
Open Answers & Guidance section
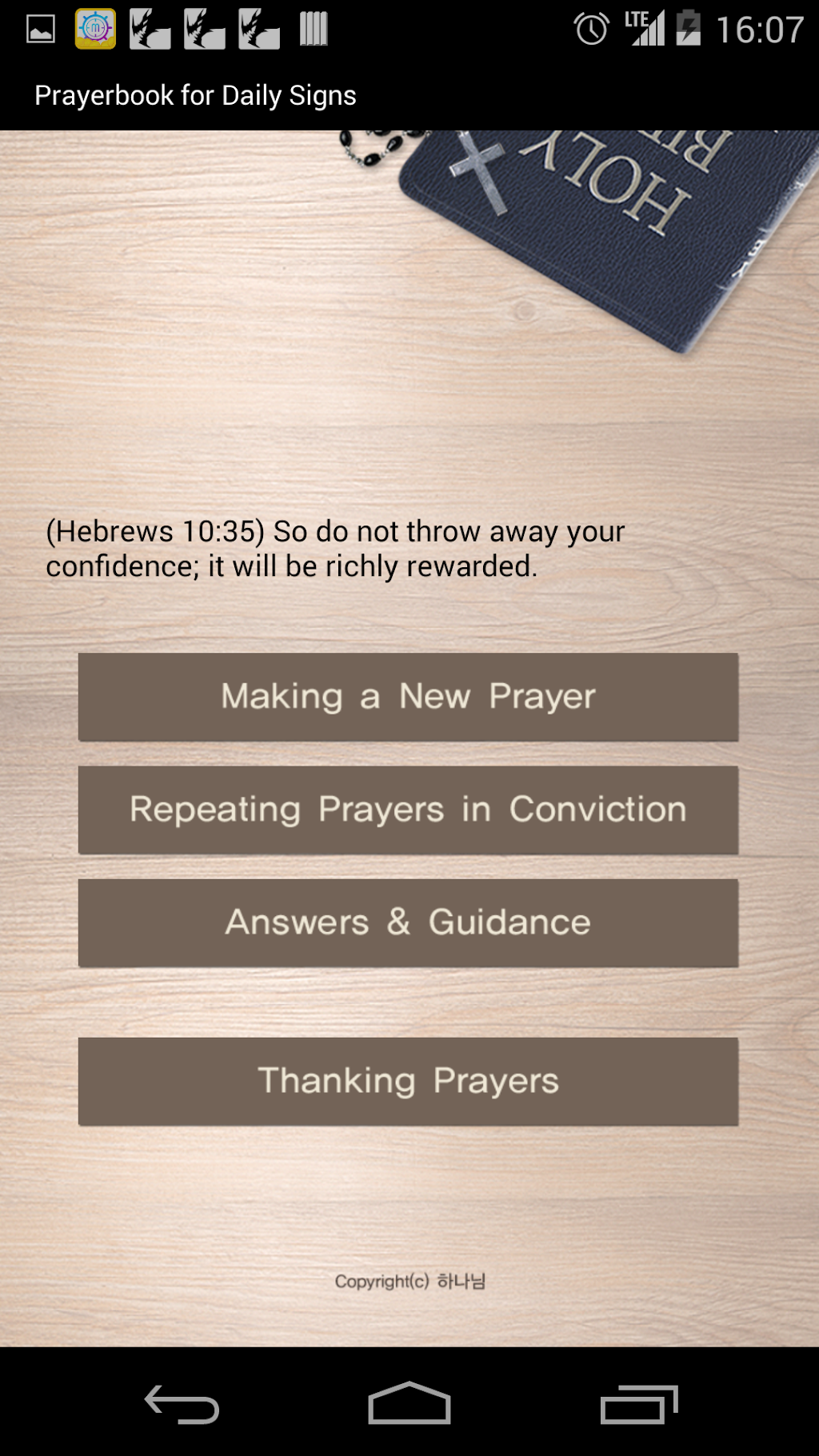pyautogui.click(x=408, y=922)
